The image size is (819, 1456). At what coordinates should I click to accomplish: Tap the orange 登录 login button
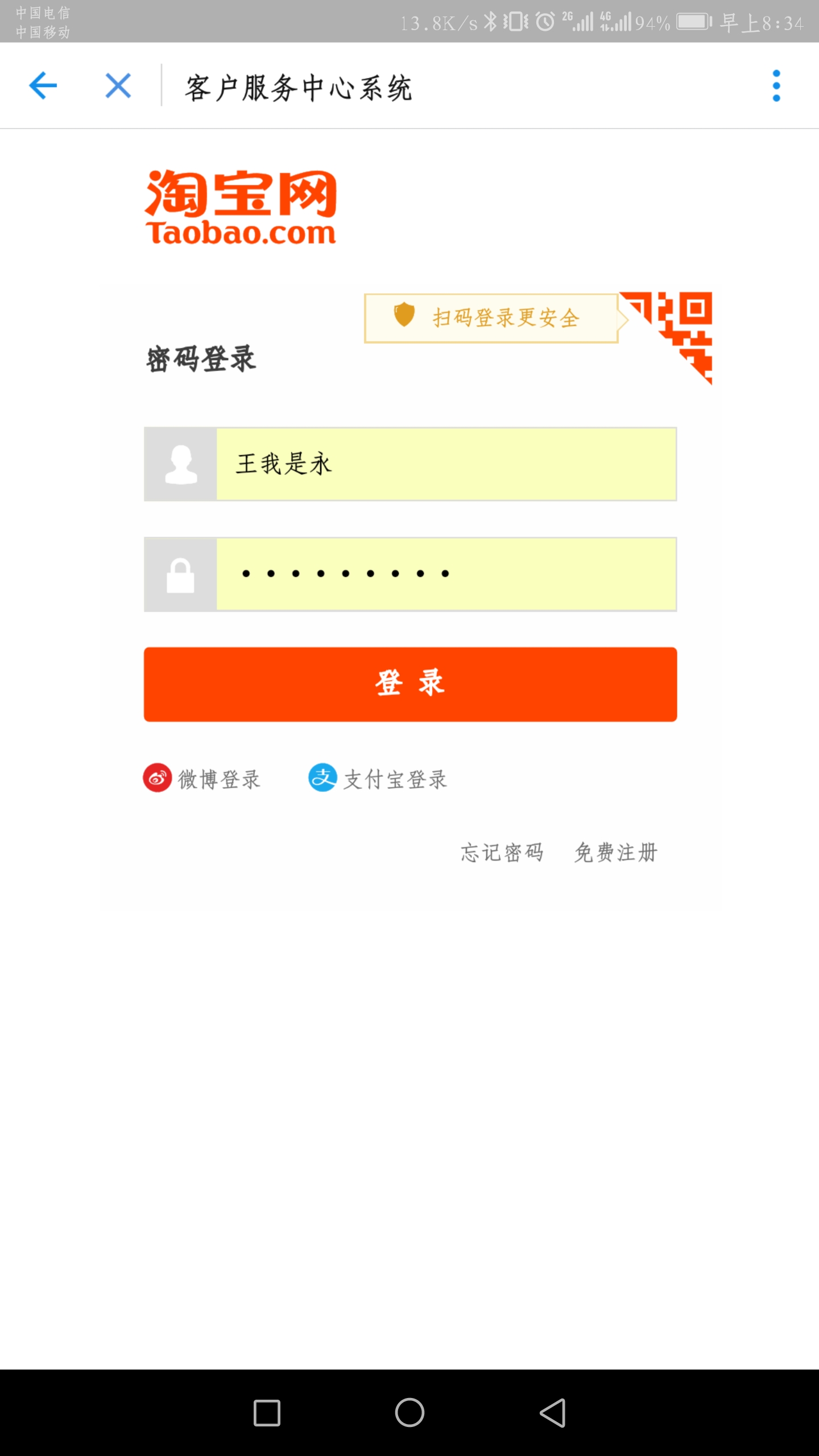click(410, 684)
